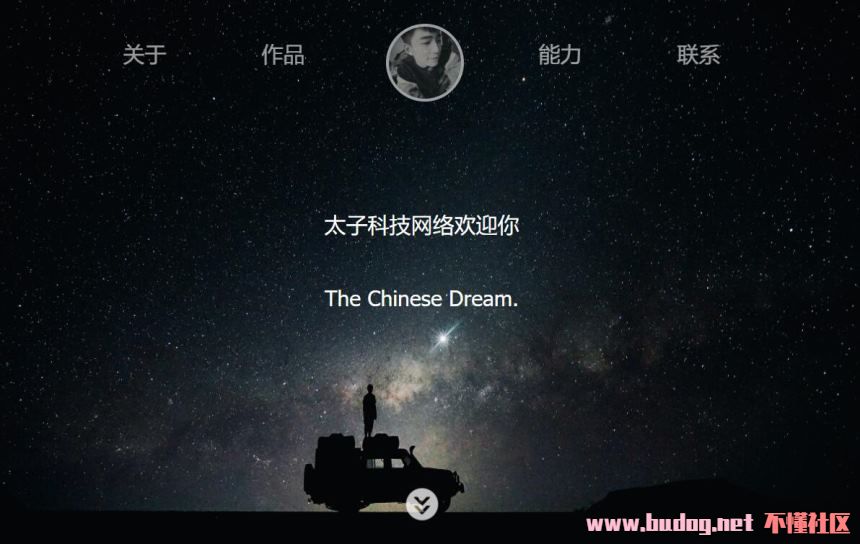Open the 关于 navigation link
Screen dimensions: 860x544
point(144,55)
